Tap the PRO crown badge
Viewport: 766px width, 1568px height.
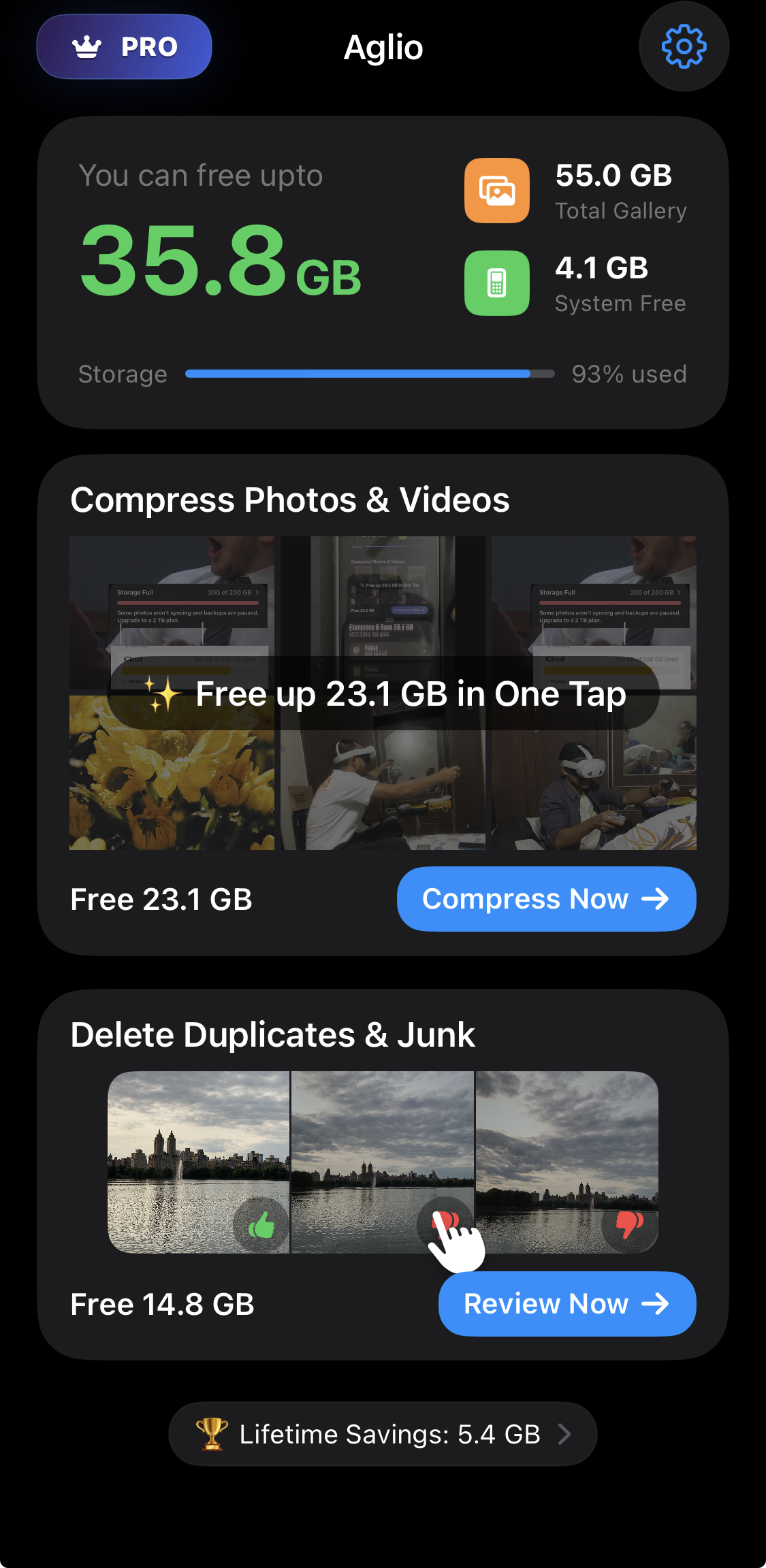pos(124,47)
